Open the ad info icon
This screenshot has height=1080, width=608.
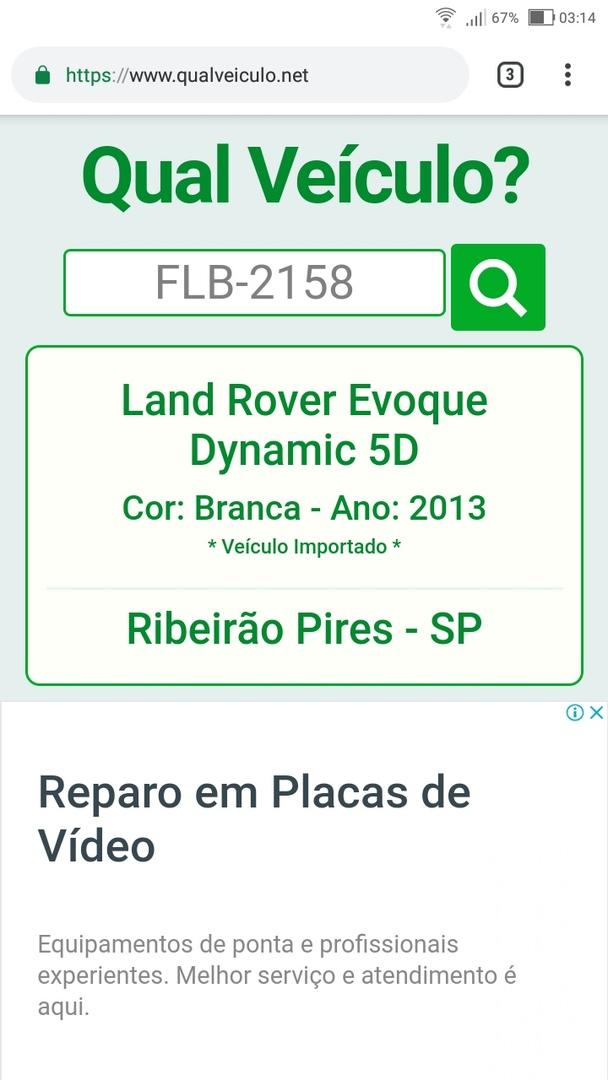point(575,712)
